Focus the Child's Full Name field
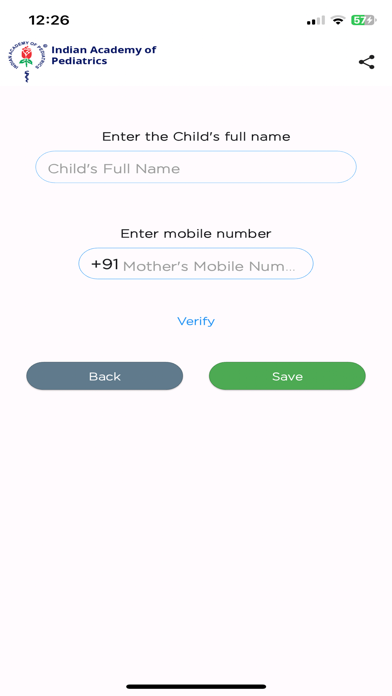 (196, 167)
